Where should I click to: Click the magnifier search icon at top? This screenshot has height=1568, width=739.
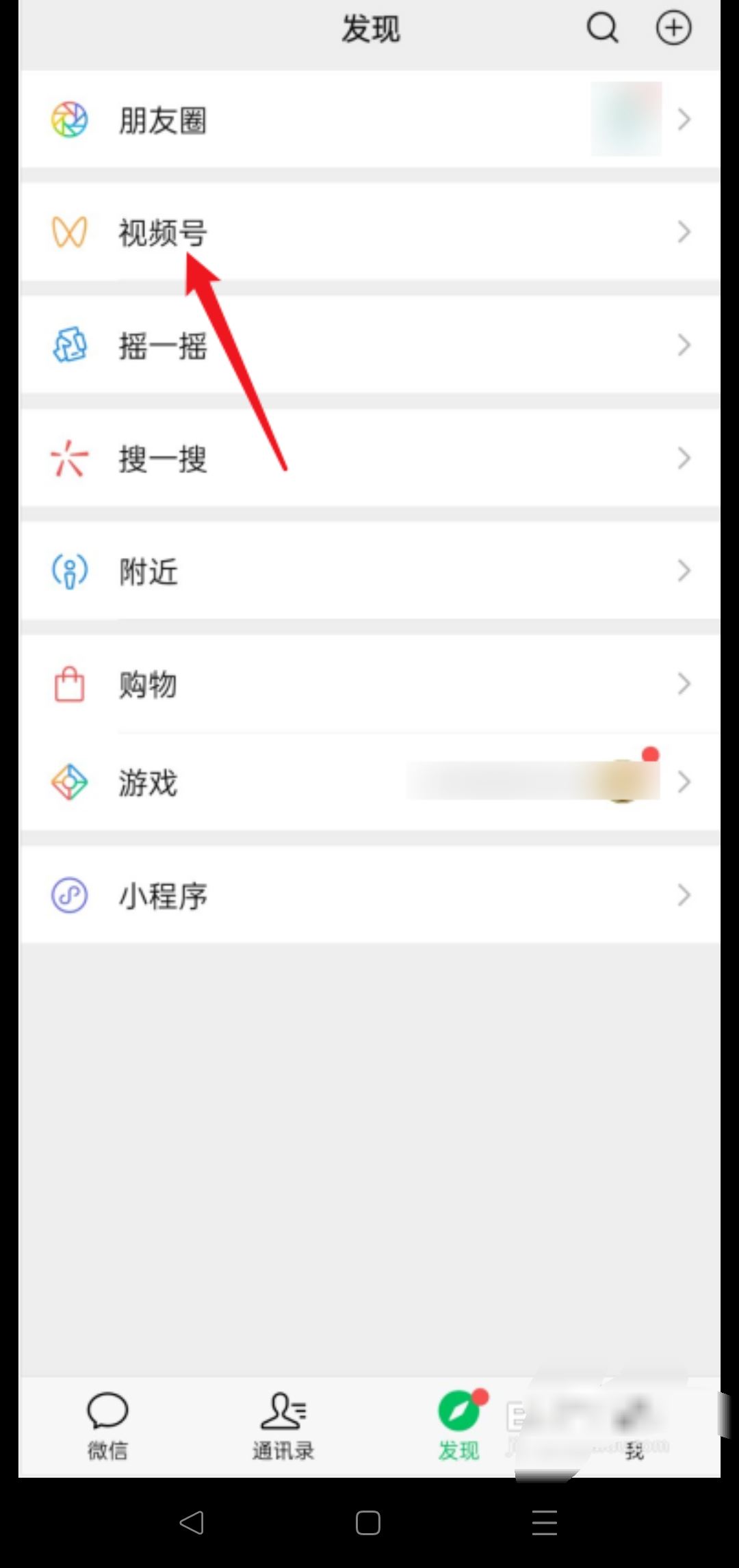[601, 29]
